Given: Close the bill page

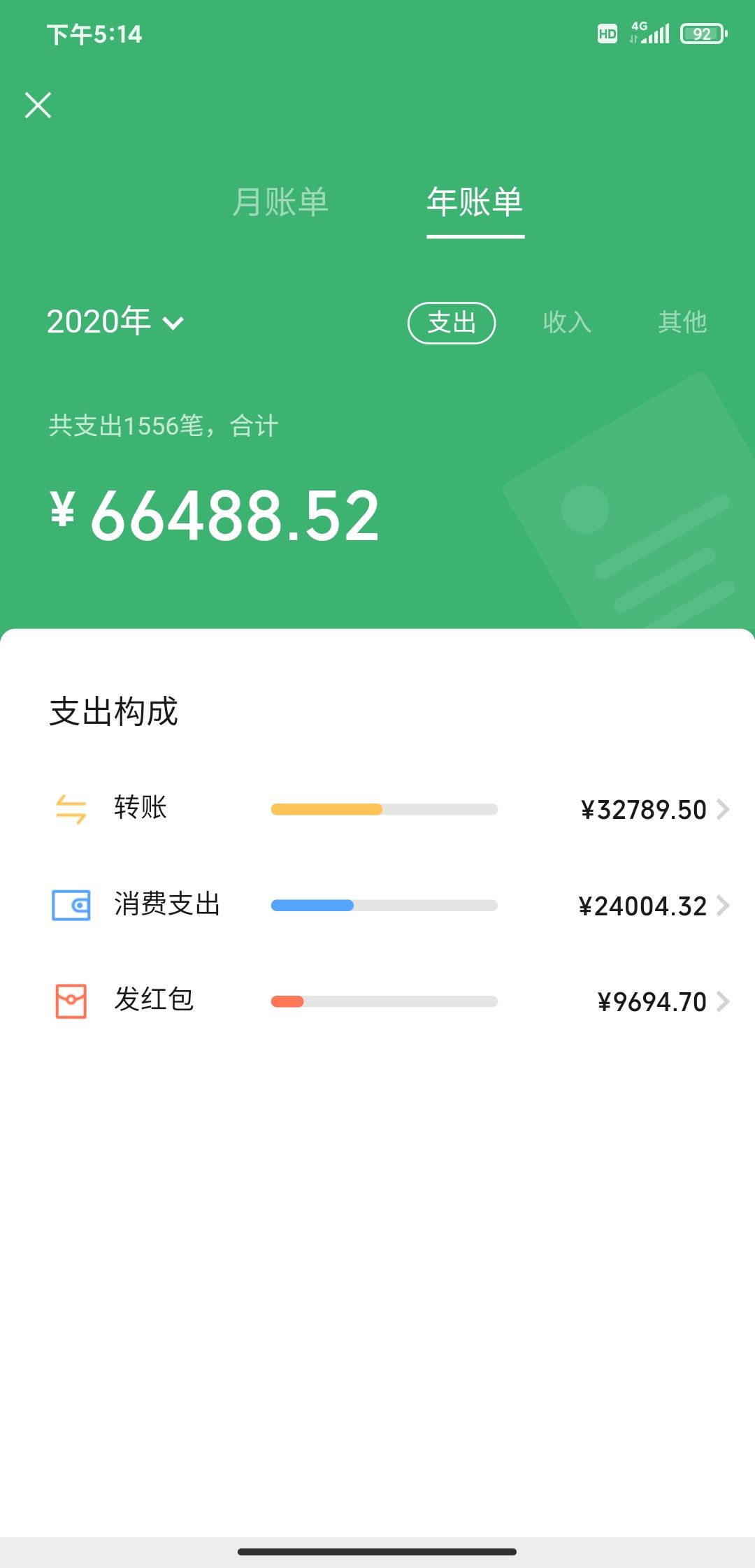Looking at the screenshot, I should pos(38,106).
